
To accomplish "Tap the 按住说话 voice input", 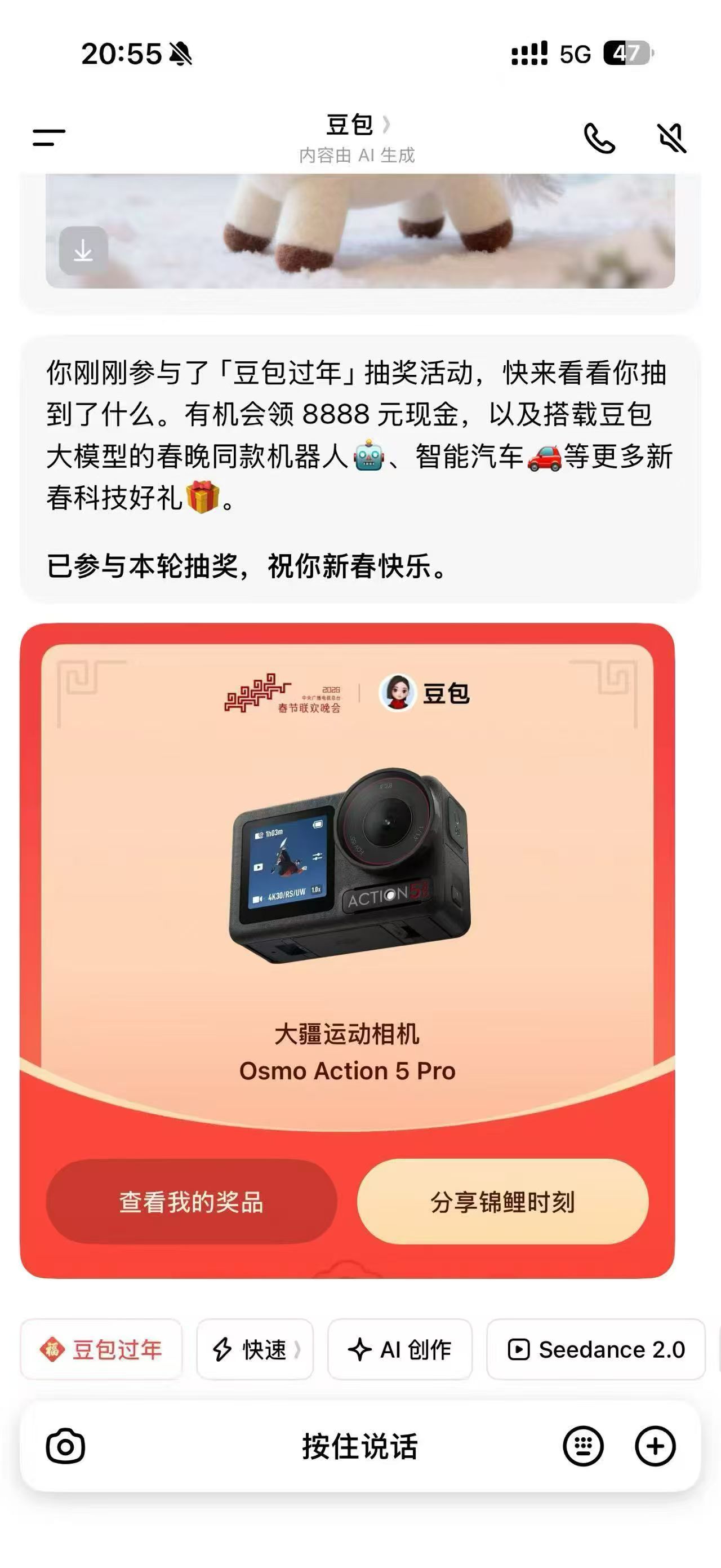I will pyautogui.click(x=359, y=1446).
